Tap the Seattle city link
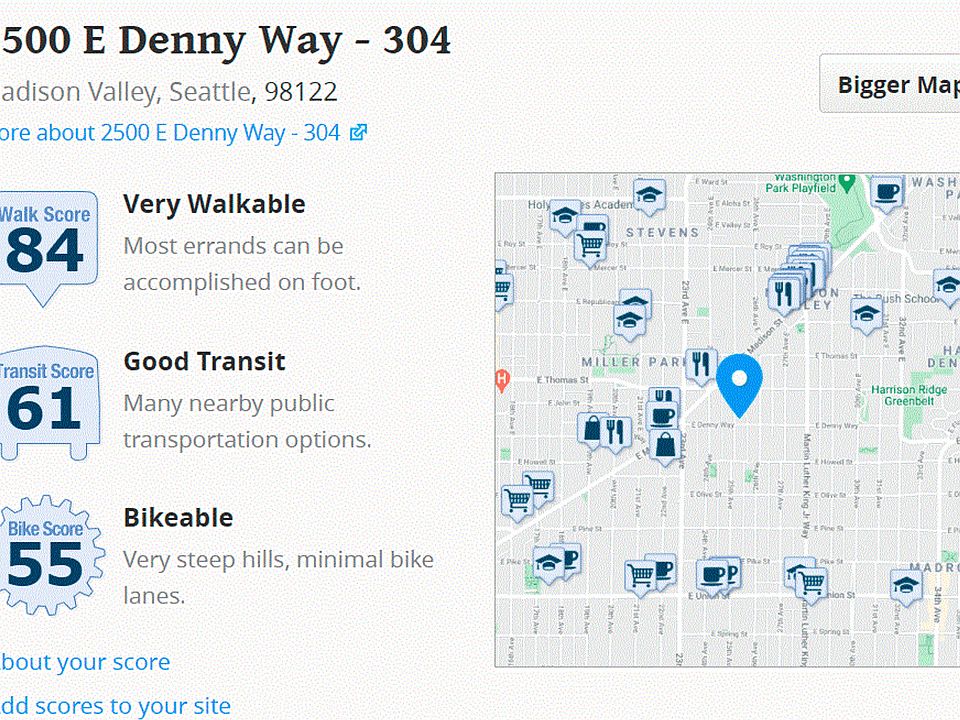The width and height of the screenshot is (960, 720). point(209,92)
